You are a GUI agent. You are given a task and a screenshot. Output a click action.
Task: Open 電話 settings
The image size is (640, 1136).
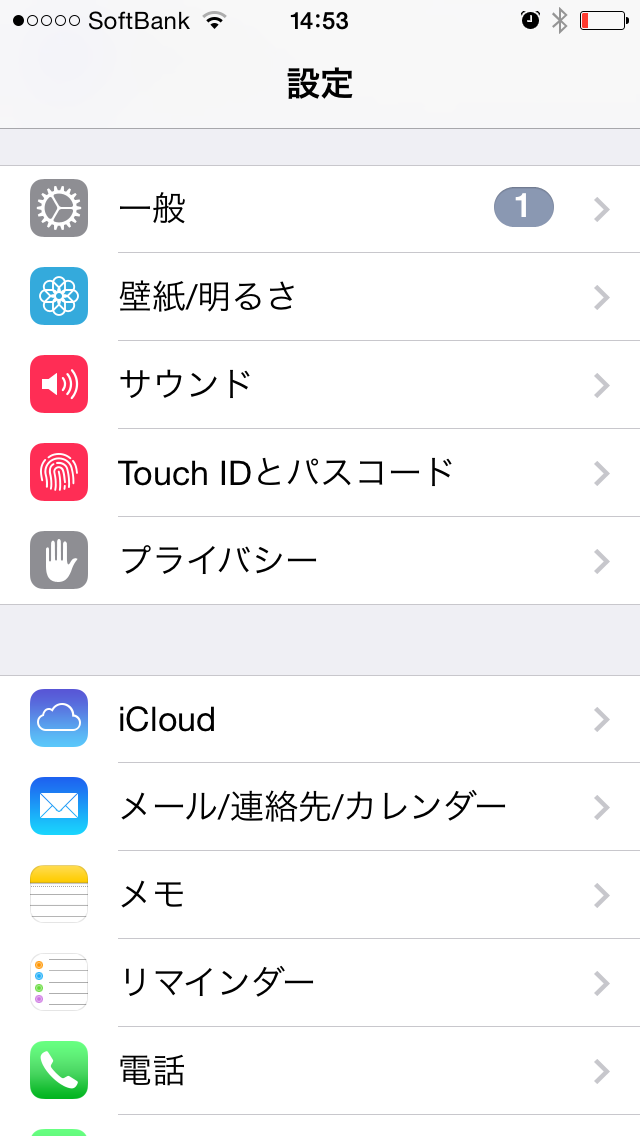click(x=320, y=1070)
